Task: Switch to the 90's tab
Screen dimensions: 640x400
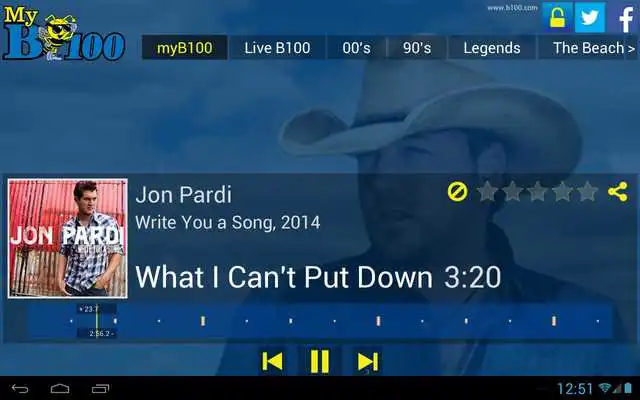Action: [x=417, y=47]
